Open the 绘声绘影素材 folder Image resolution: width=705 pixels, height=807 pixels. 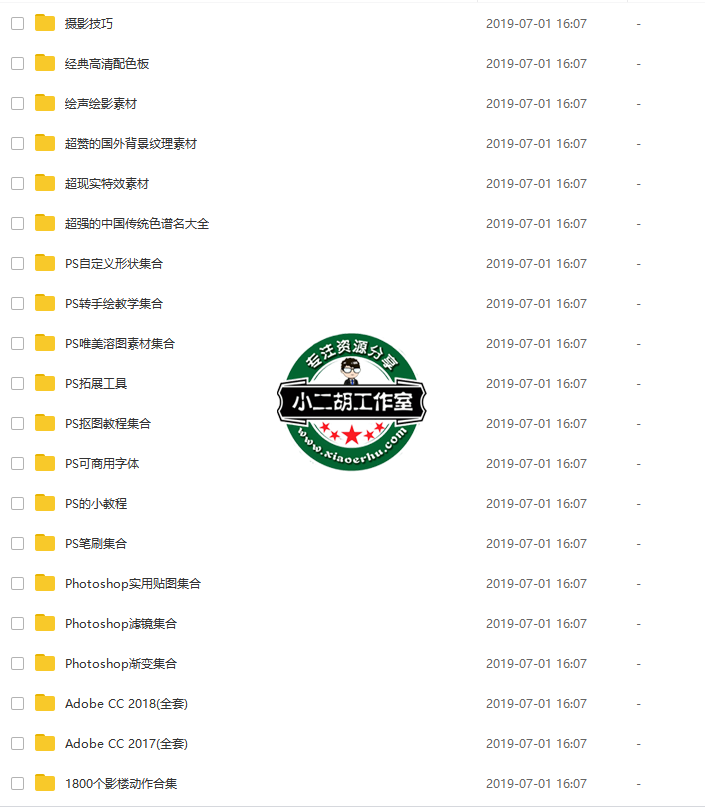[x=101, y=103]
